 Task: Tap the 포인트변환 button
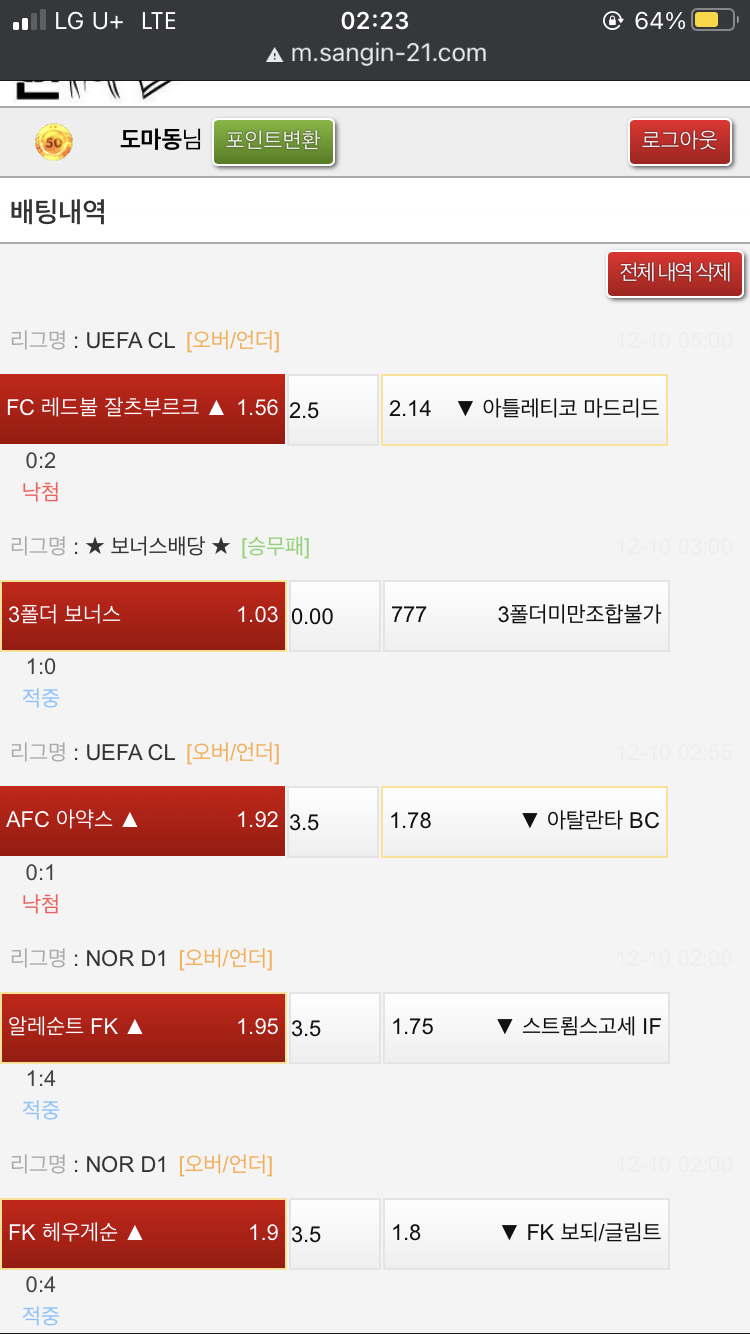coord(273,141)
